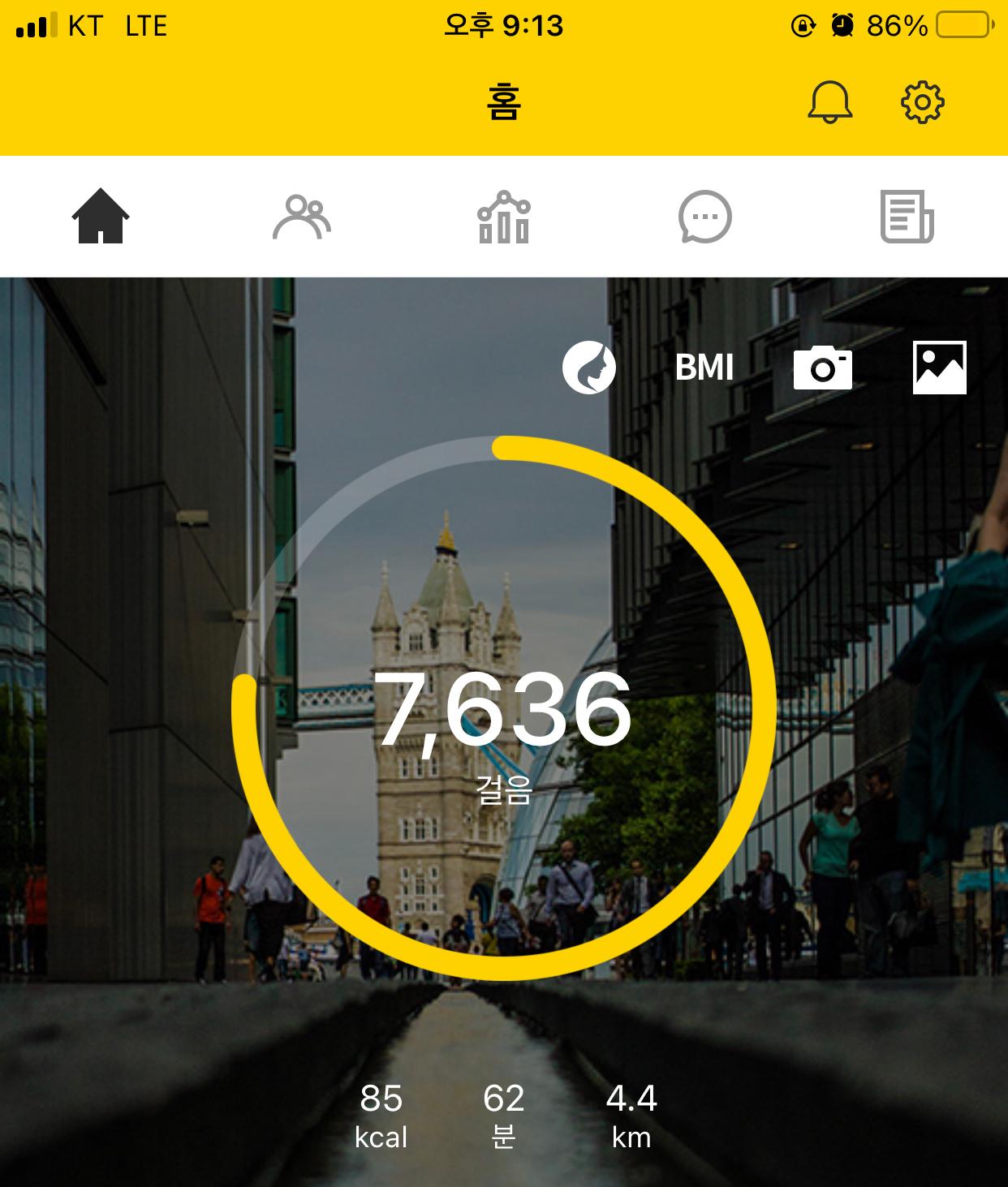The width and height of the screenshot is (1008, 1187).
Task: Open the settings gear
Action: (x=923, y=102)
